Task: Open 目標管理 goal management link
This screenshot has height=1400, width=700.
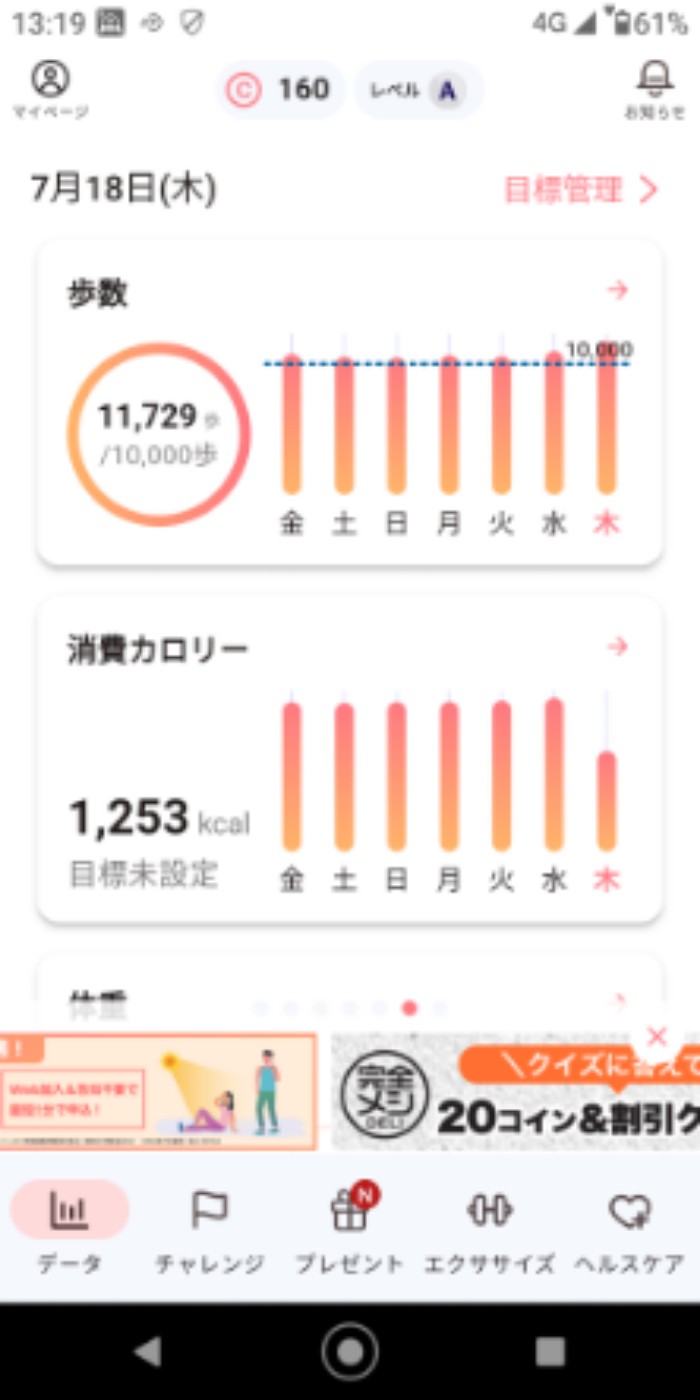Action: pyautogui.click(x=580, y=189)
